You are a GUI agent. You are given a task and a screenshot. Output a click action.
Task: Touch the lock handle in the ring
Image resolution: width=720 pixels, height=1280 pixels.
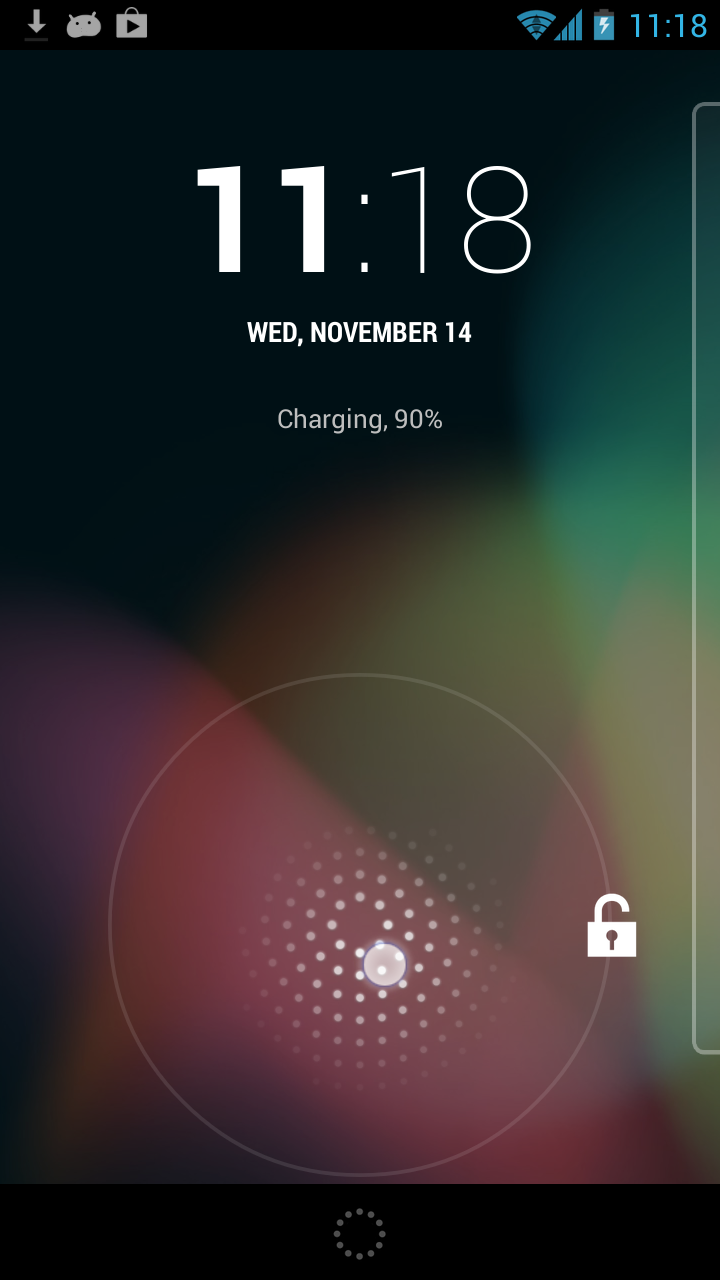click(384, 965)
